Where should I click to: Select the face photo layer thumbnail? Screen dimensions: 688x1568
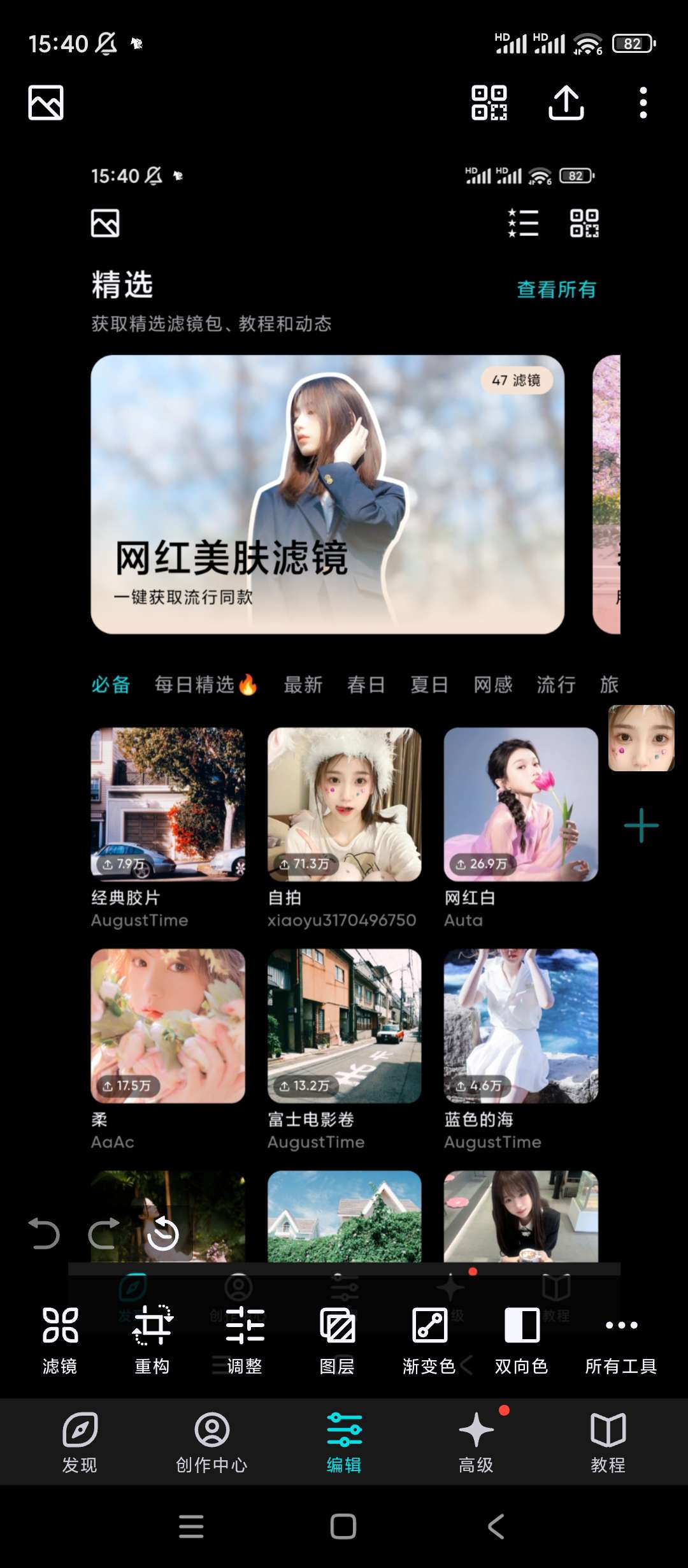641,738
